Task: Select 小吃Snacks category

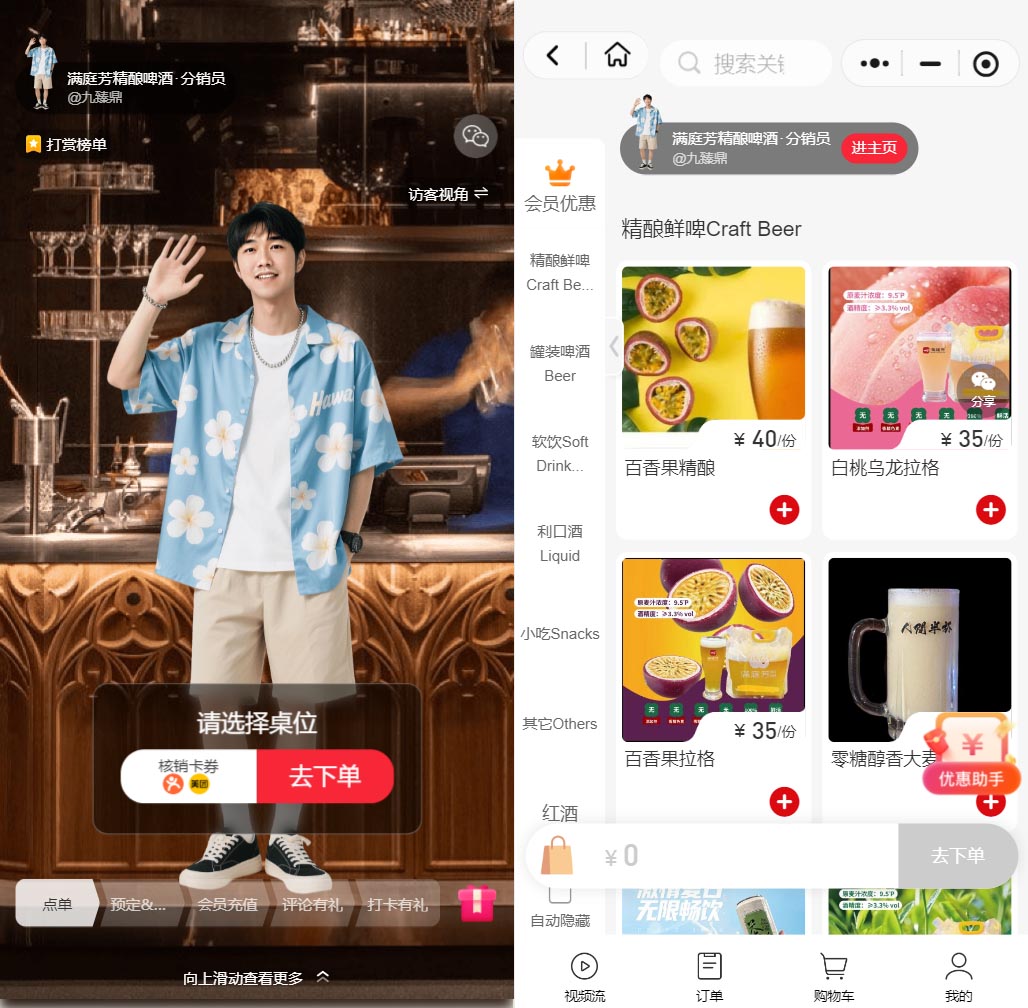Action: (560, 634)
